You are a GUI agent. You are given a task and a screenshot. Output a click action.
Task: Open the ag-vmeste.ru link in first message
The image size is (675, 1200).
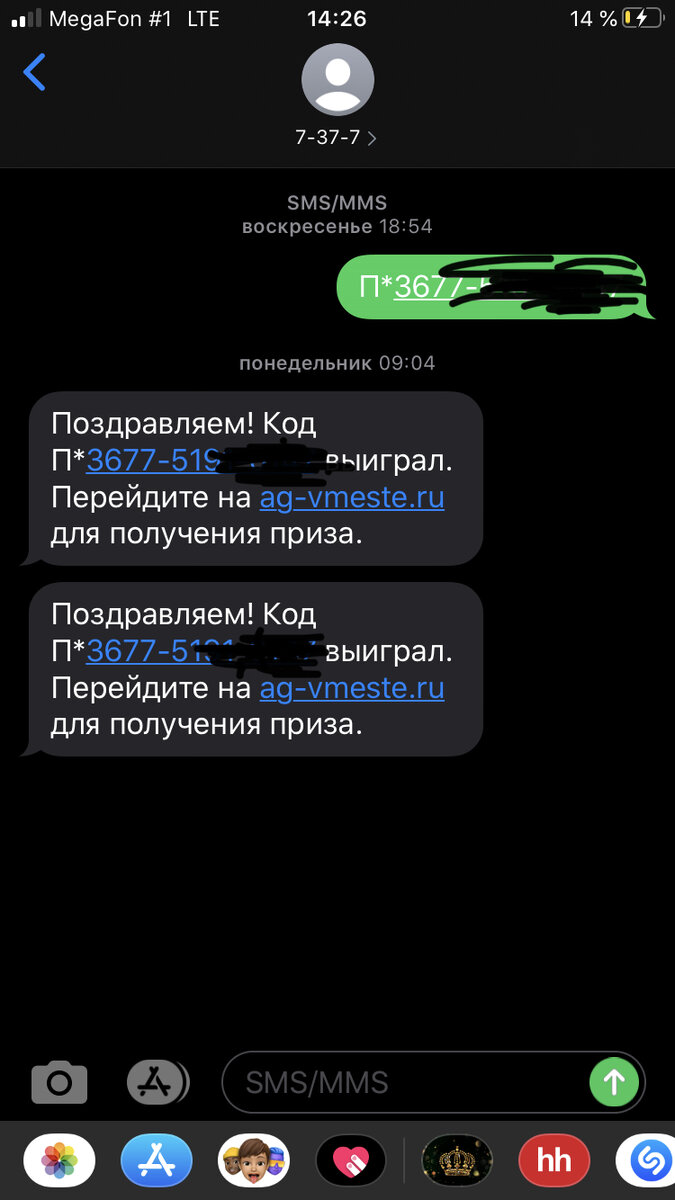point(352,497)
